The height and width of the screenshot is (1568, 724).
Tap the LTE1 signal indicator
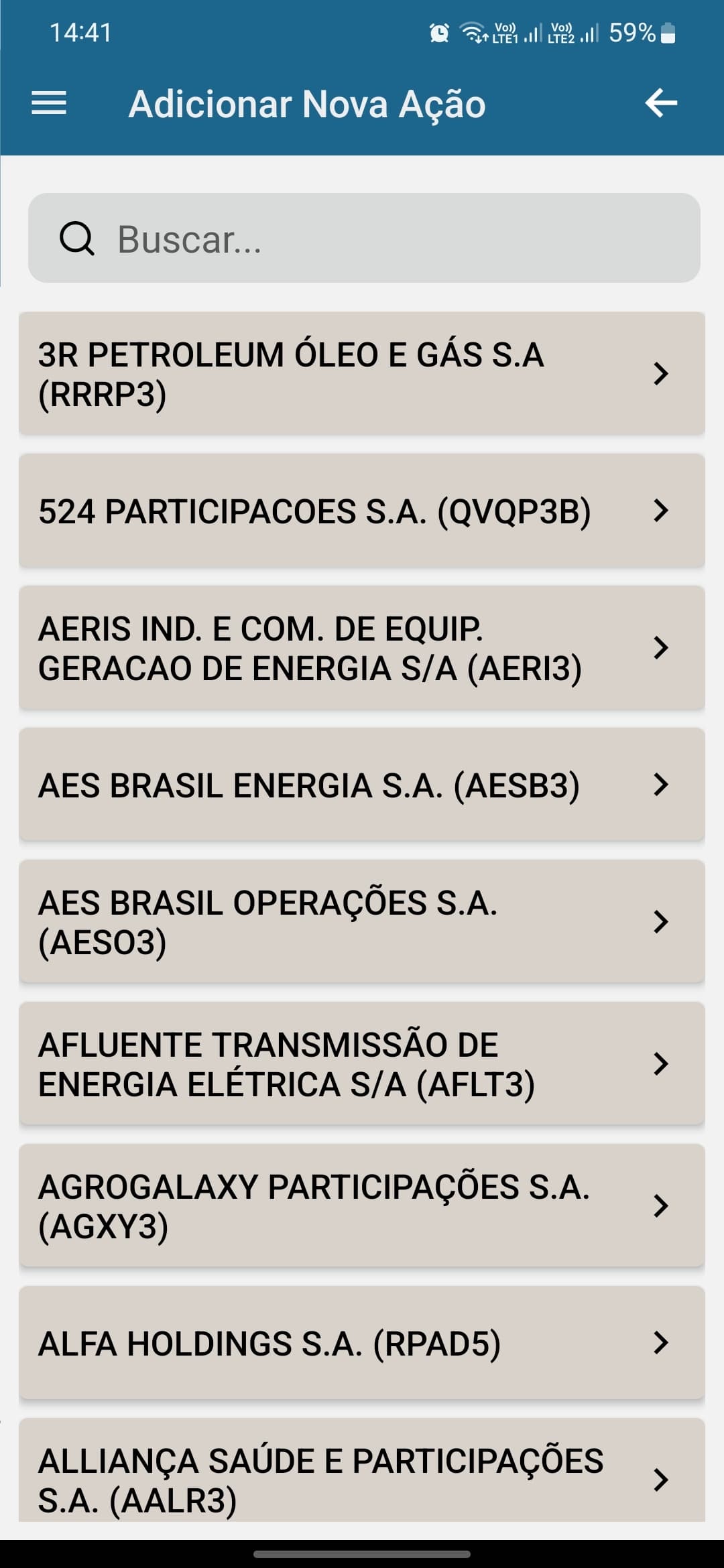520,32
